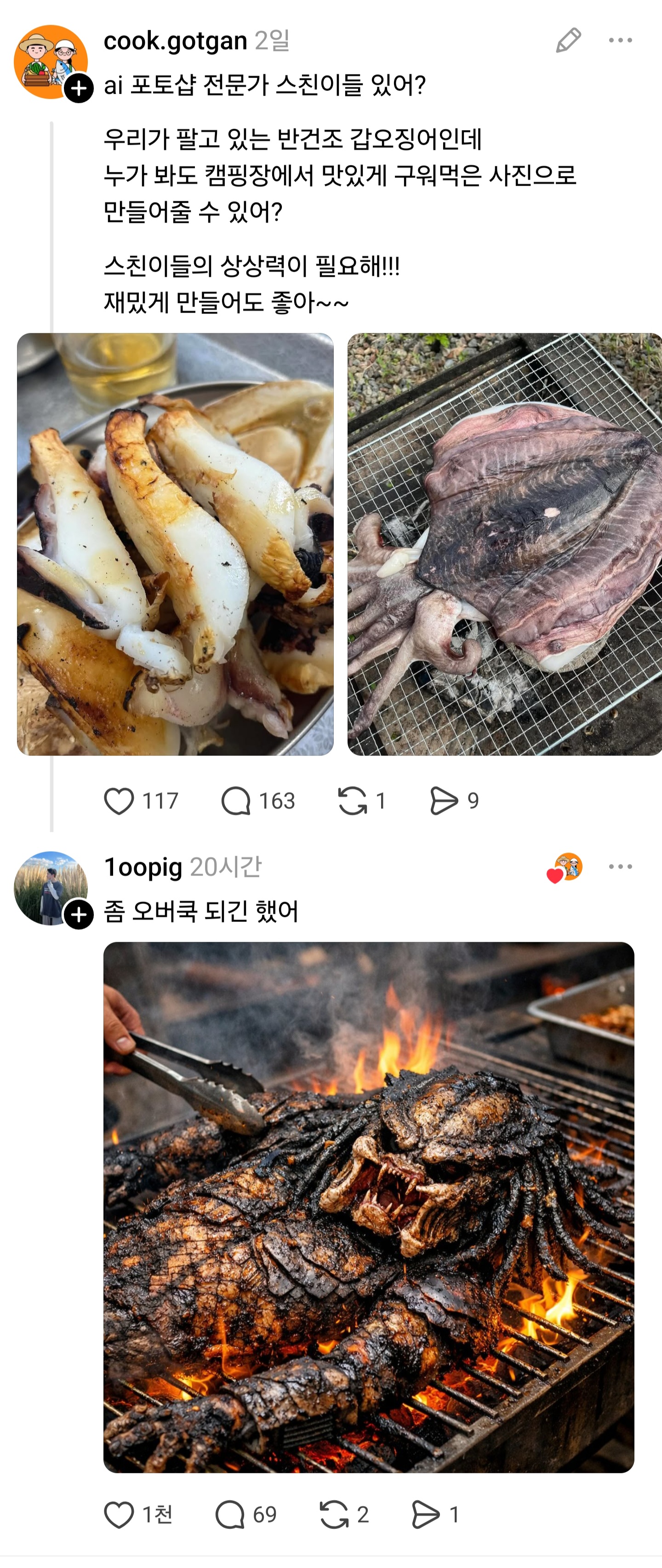Open 1oopig username link
Screen dimensions: 662x1568
tap(143, 867)
